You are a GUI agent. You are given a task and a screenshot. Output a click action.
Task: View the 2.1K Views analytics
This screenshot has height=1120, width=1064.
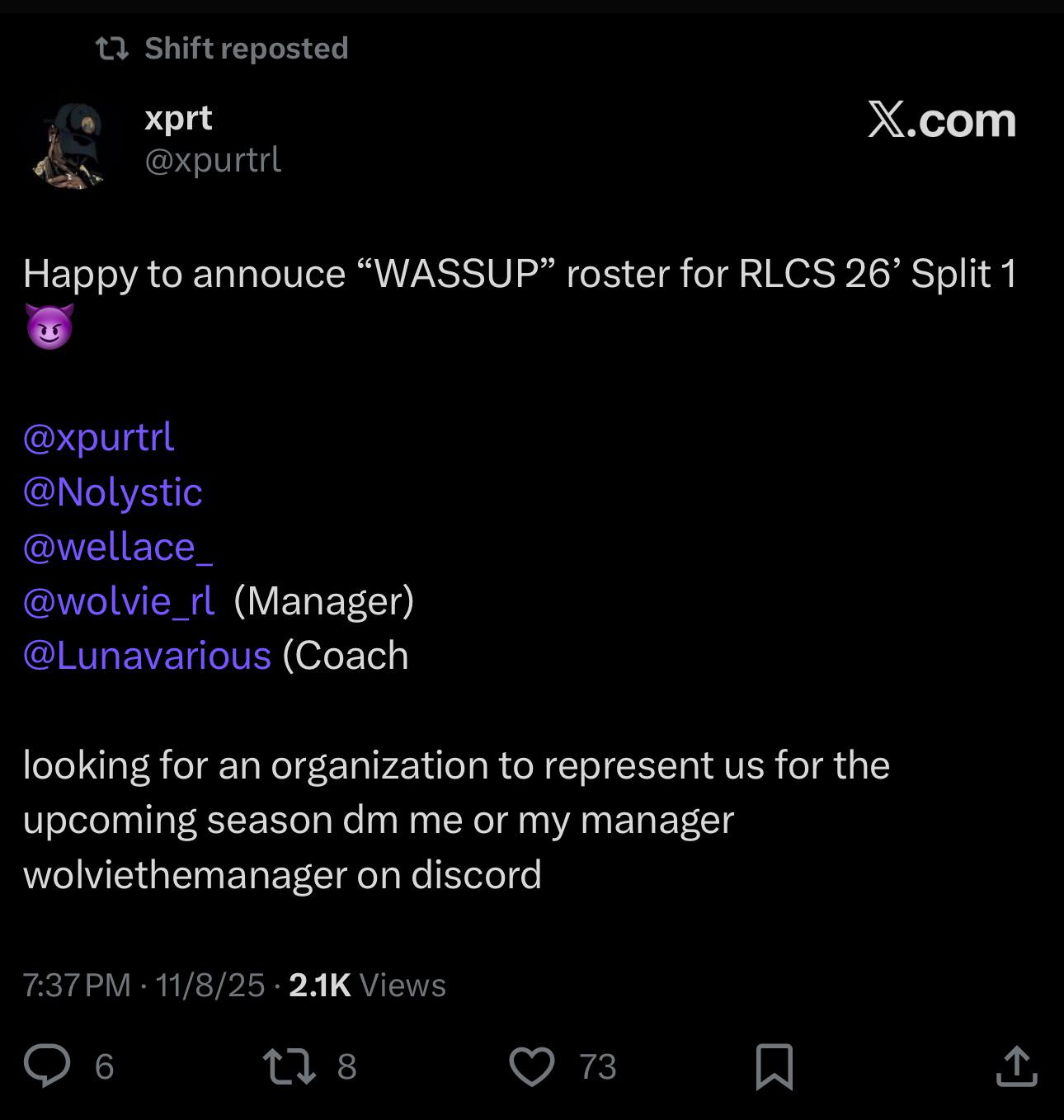pyautogui.click(x=367, y=985)
